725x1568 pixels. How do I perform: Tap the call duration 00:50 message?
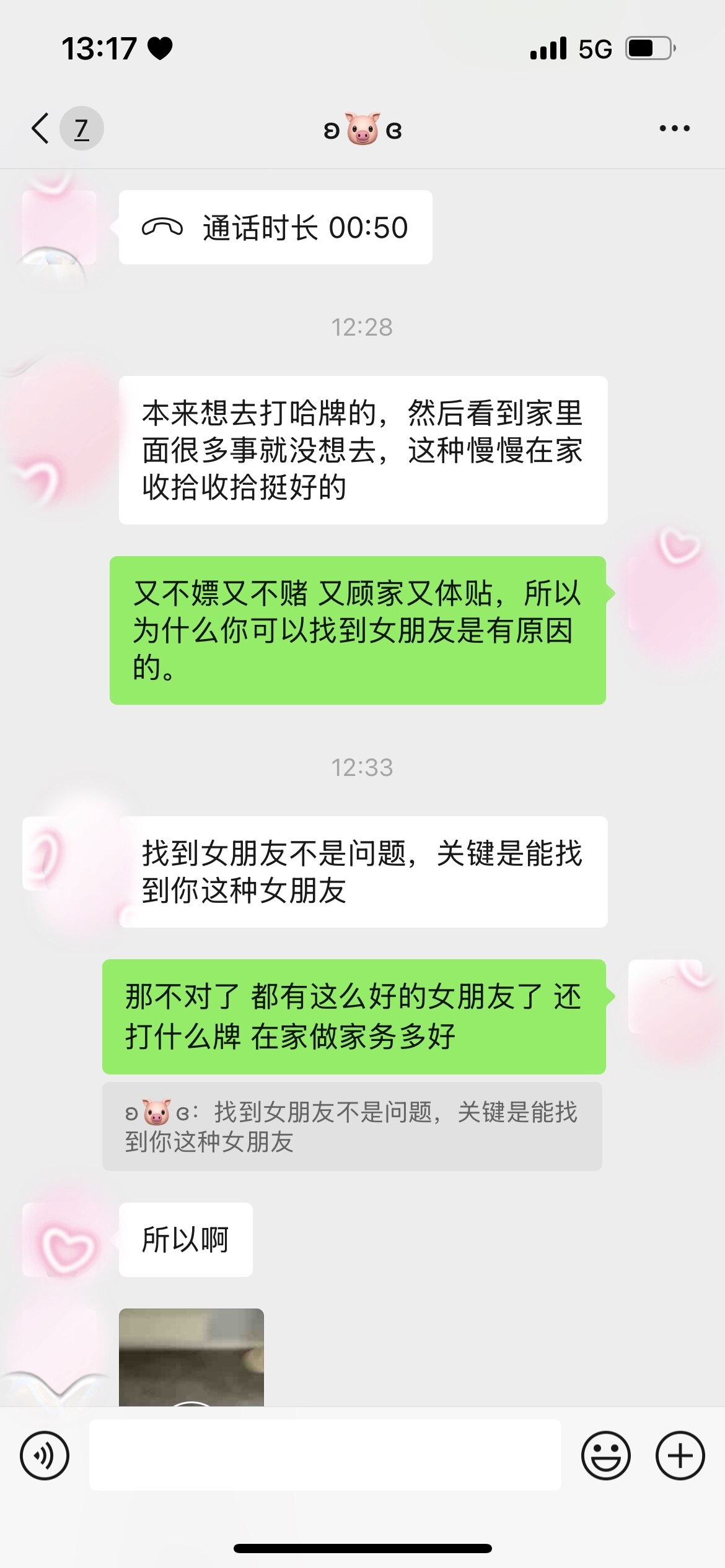(275, 227)
